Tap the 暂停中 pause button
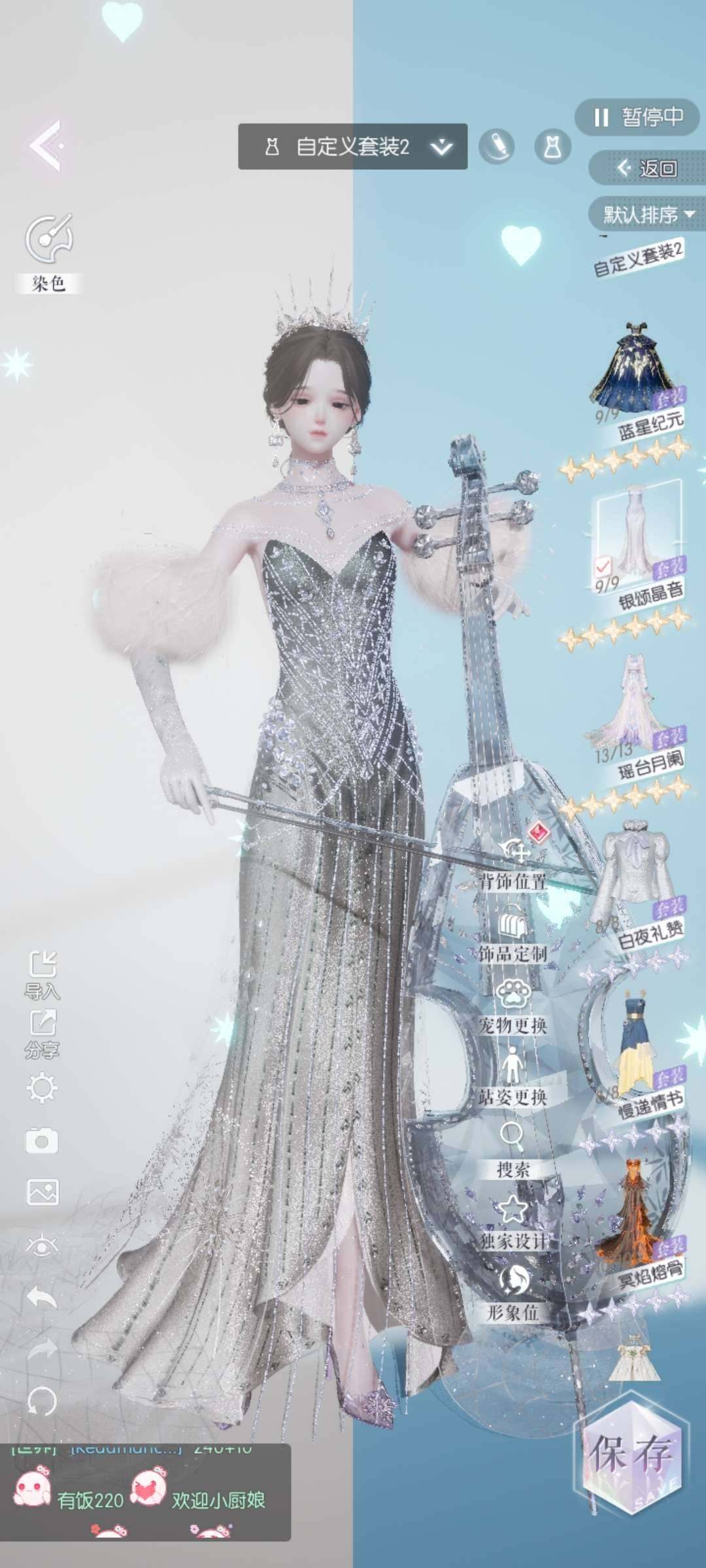The height and width of the screenshot is (1568, 706). pyautogui.click(x=637, y=118)
